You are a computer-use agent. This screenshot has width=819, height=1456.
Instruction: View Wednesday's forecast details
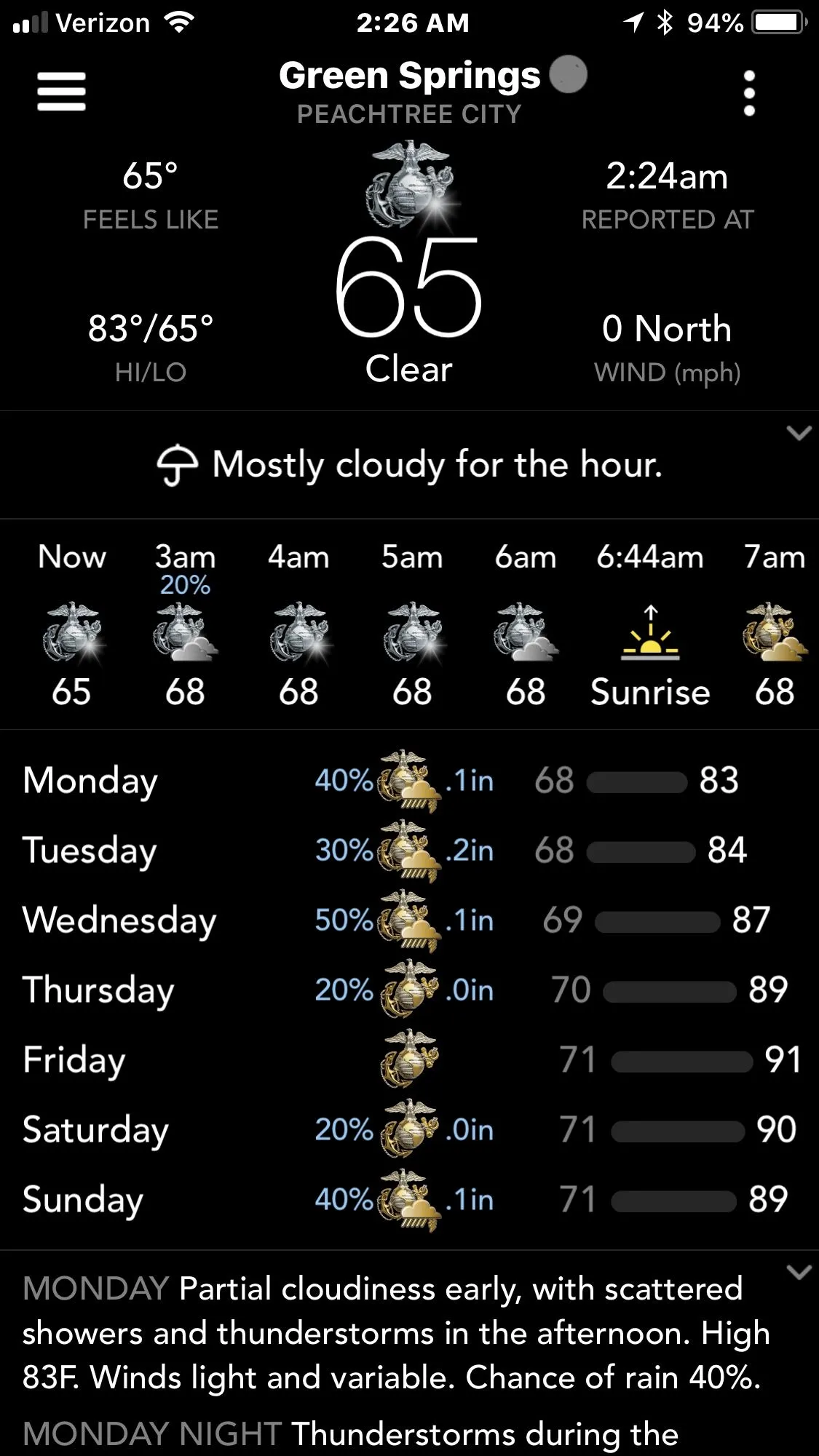click(x=409, y=920)
